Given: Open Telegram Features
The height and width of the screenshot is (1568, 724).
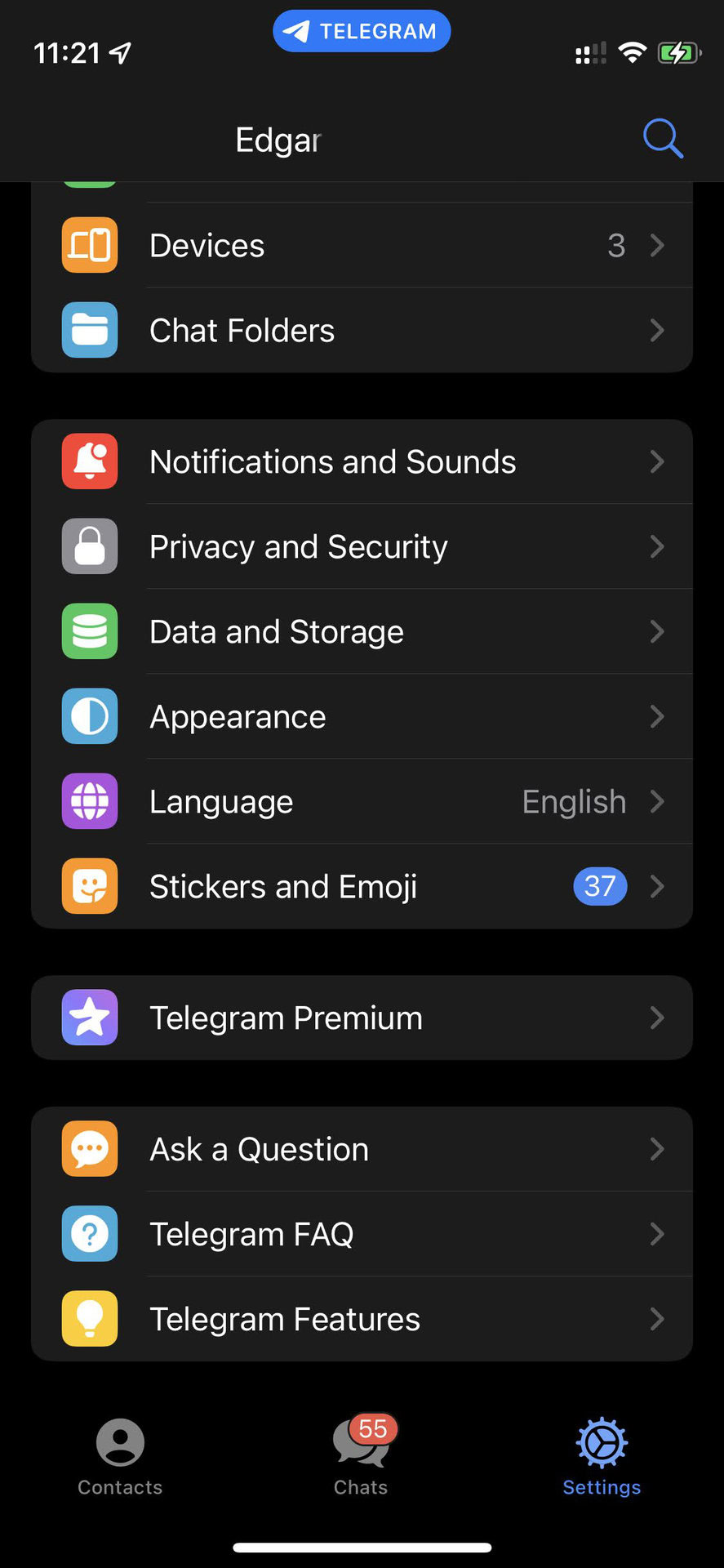Looking at the screenshot, I should (x=362, y=1320).
